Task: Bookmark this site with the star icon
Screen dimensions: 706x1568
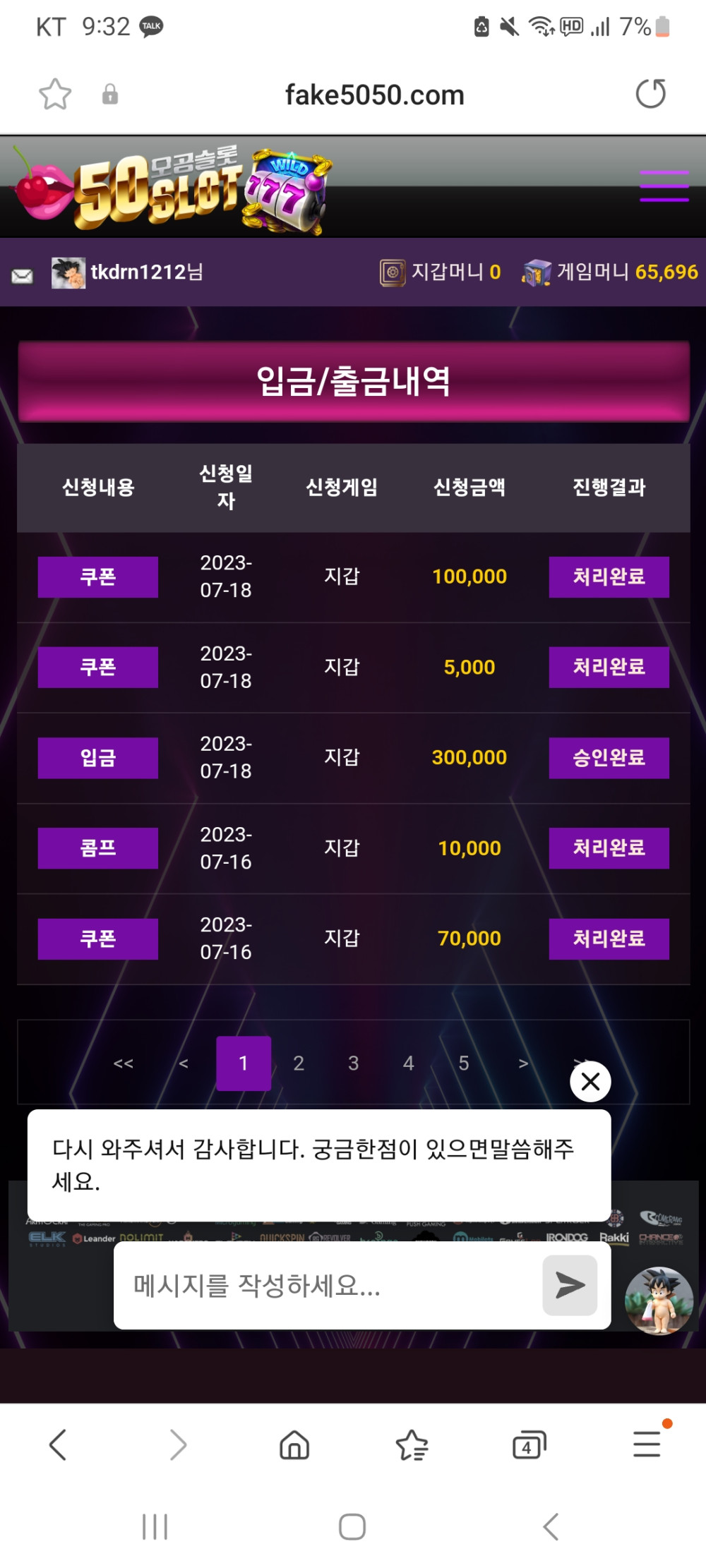Action: [55, 94]
